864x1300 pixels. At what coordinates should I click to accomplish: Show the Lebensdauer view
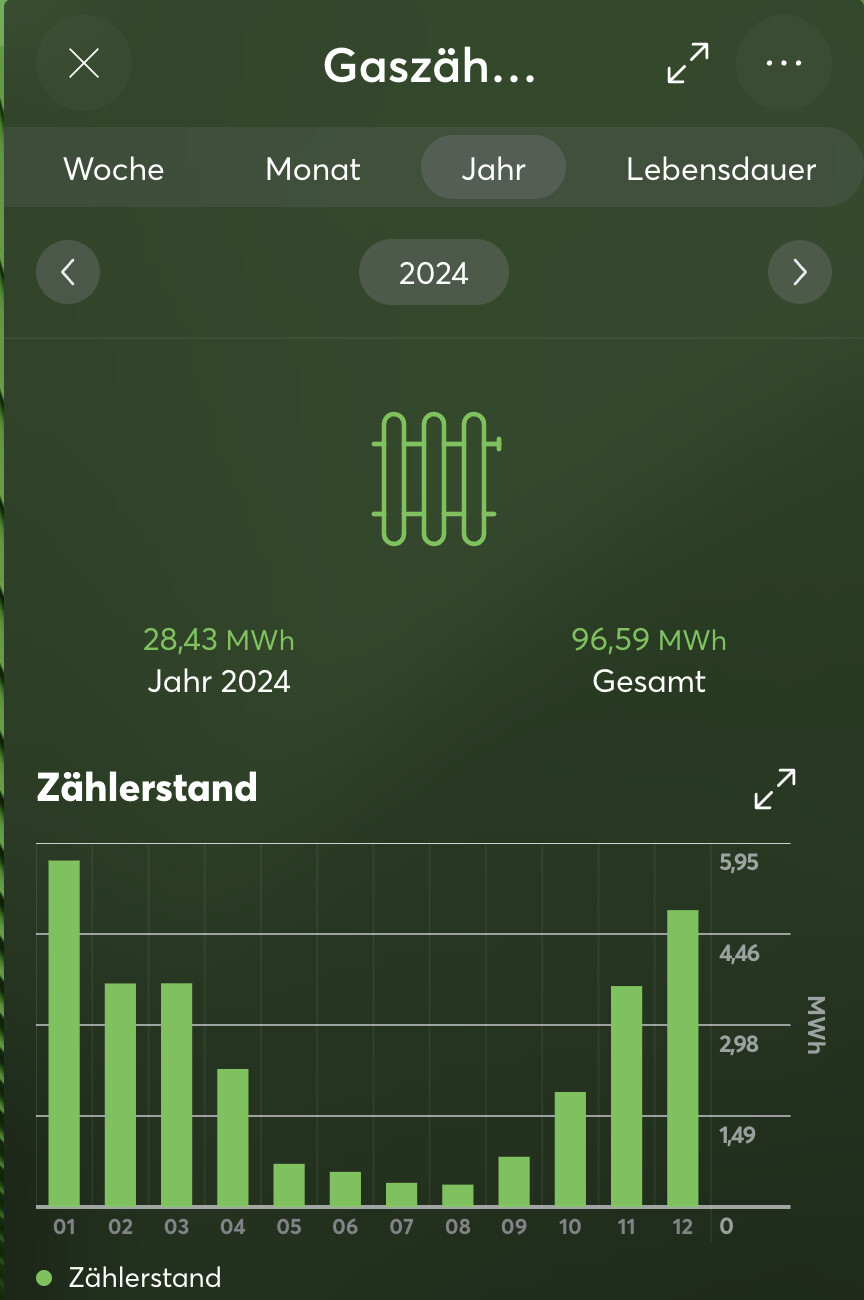[x=721, y=169]
